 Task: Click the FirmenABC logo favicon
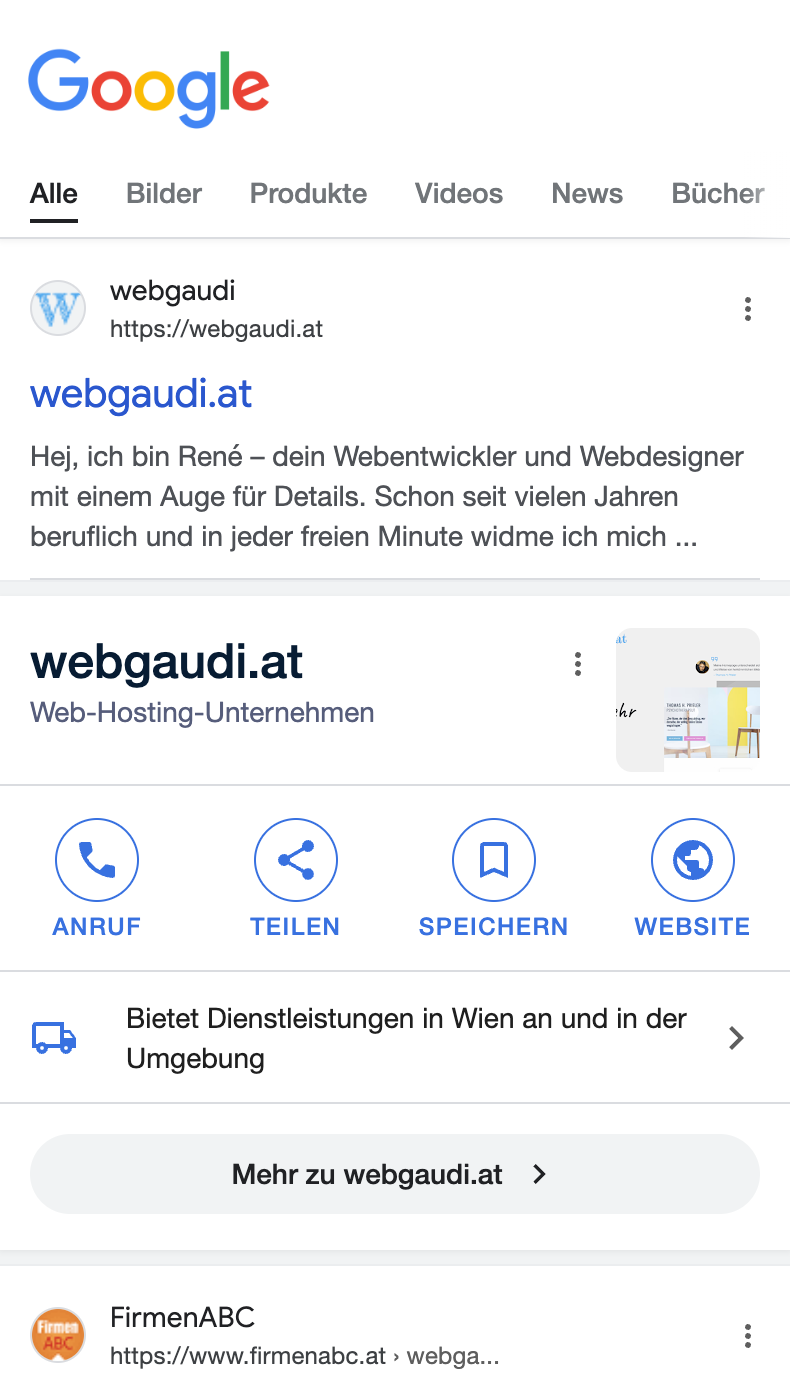(x=57, y=1334)
